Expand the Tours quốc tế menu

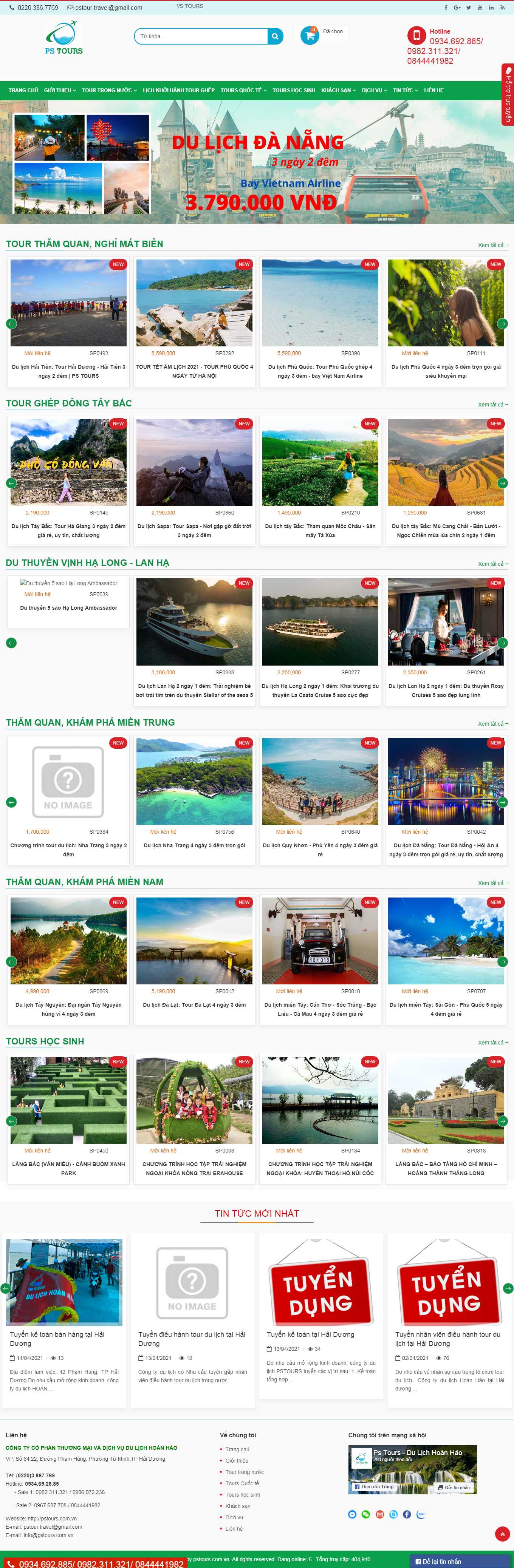243,90
